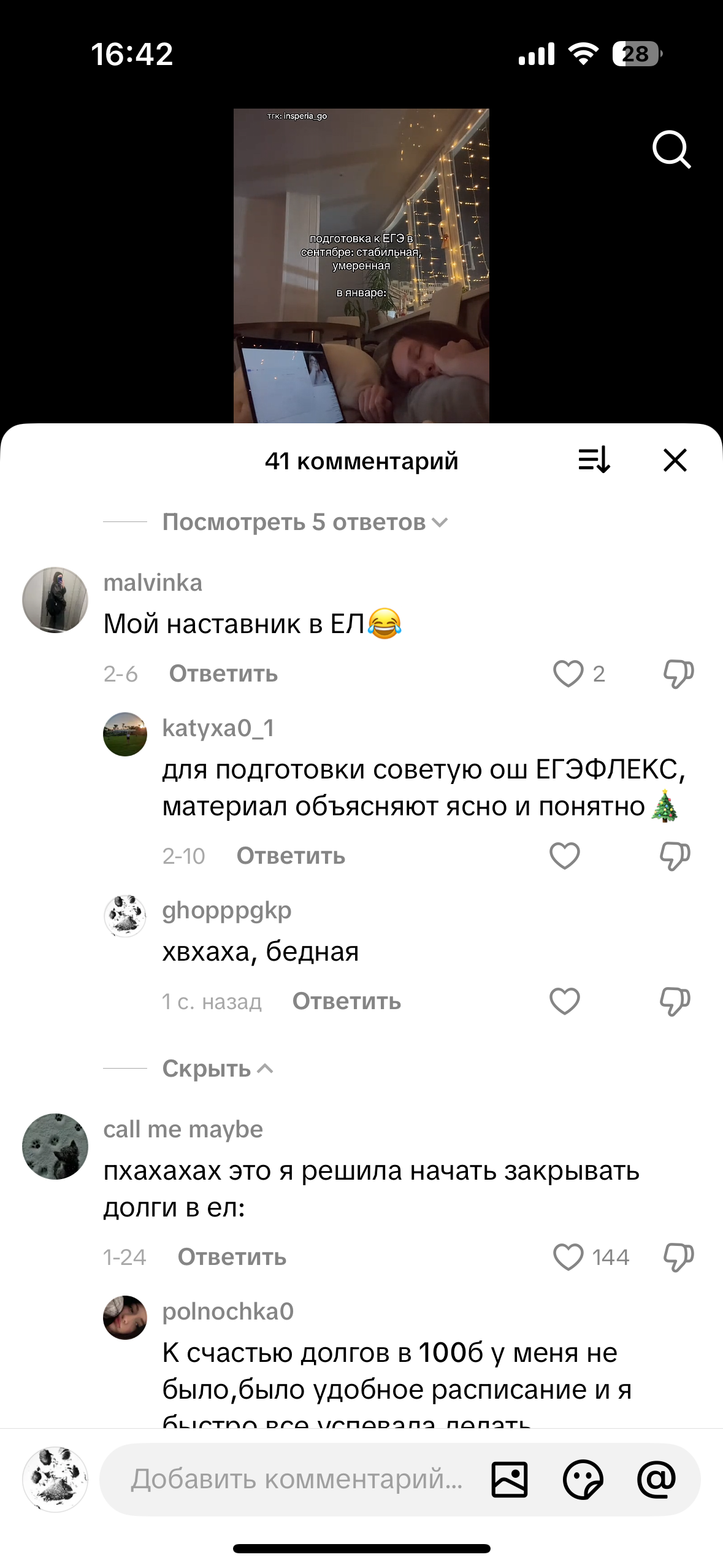Open the search magnifier icon
The height and width of the screenshot is (1568, 723).
(671, 149)
